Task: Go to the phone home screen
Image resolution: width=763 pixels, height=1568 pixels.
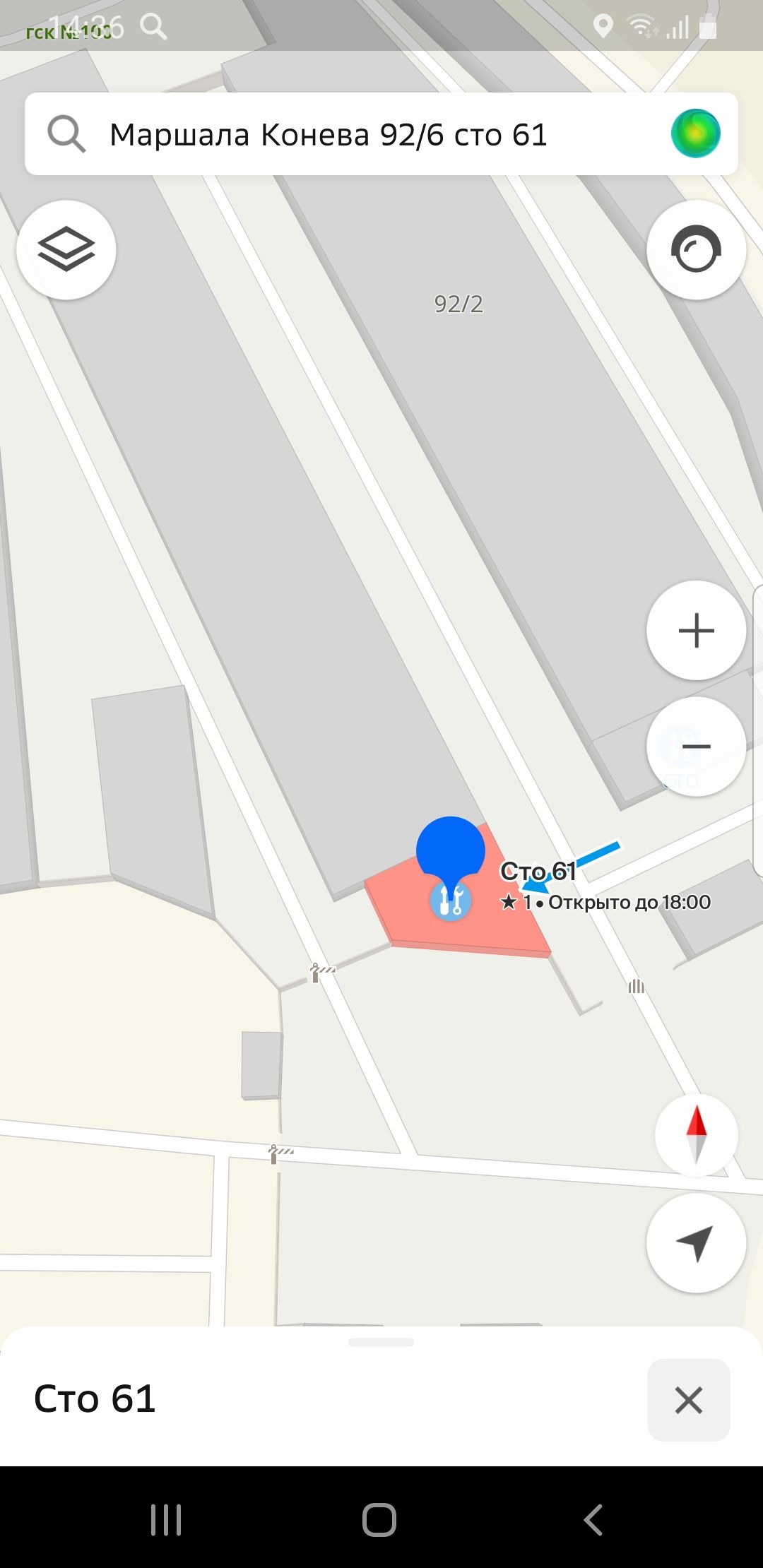Action: [x=379, y=1519]
